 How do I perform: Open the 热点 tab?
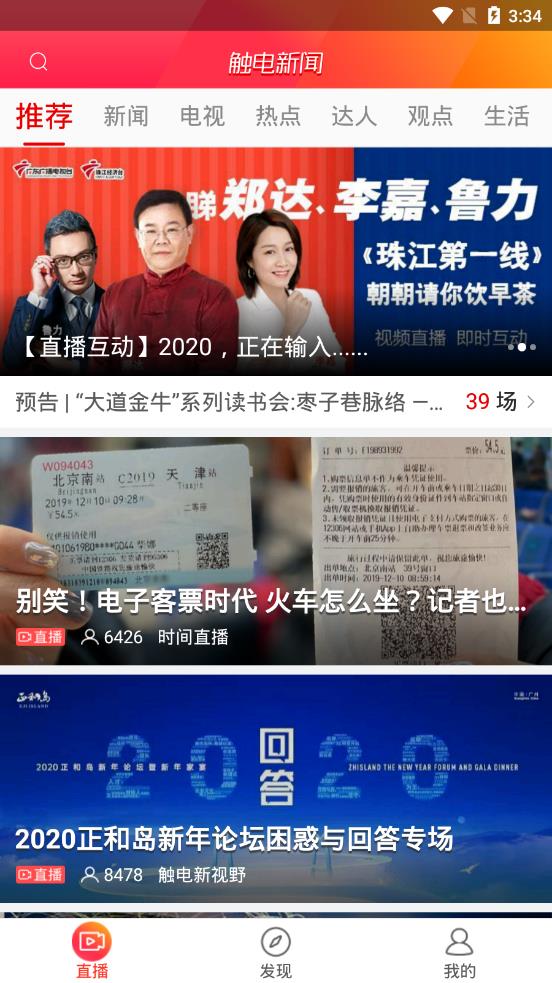coord(278,116)
